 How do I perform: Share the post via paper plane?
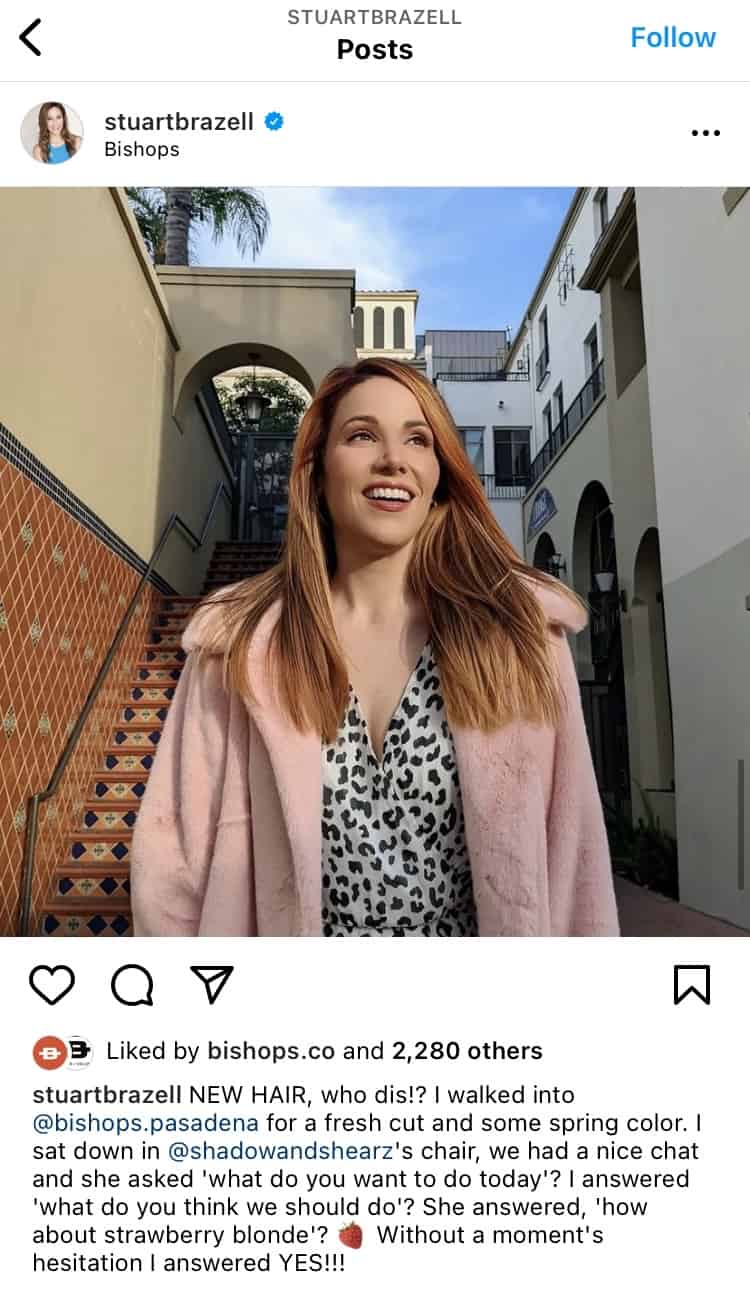tap(211, 985)
